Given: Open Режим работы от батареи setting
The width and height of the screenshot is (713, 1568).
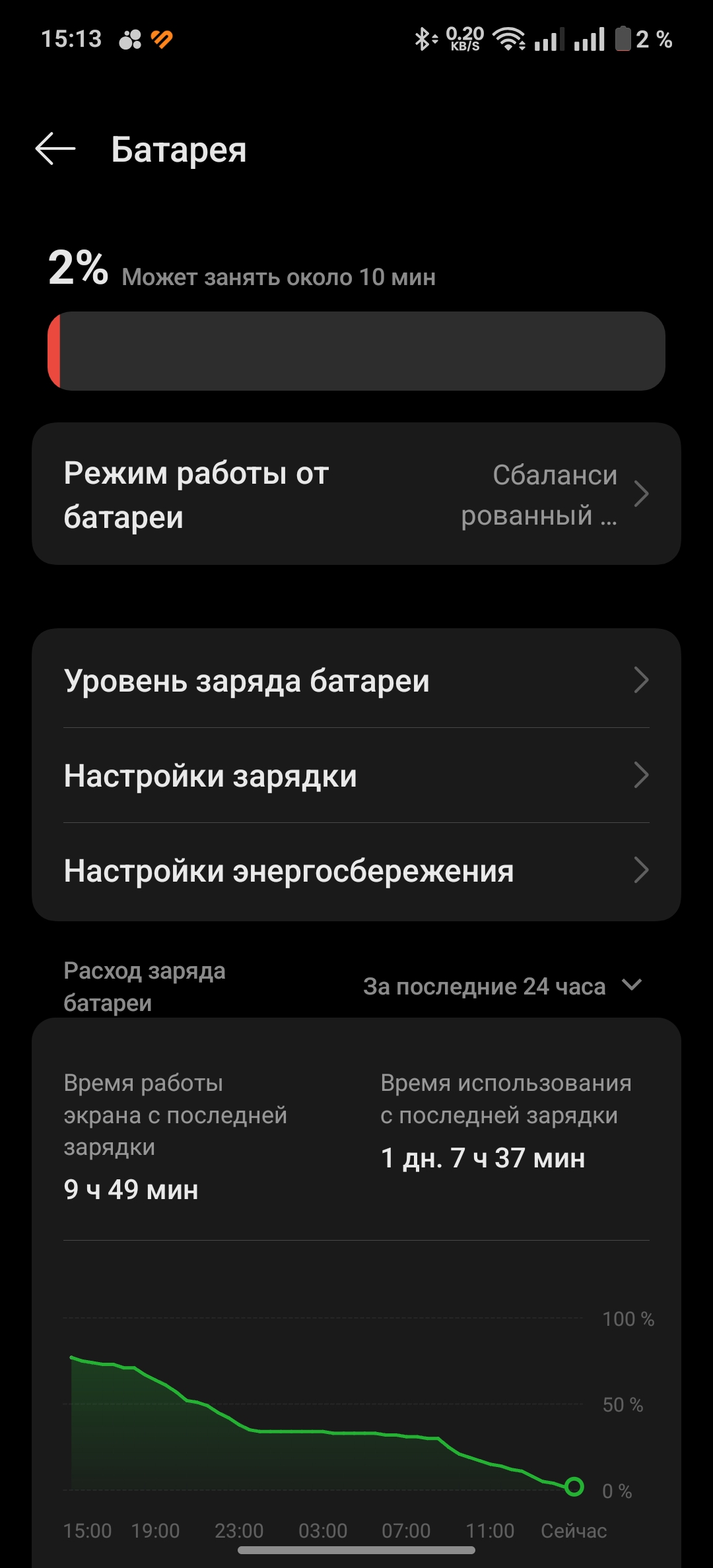Looking at the screenshot, I should click(356, 494).
